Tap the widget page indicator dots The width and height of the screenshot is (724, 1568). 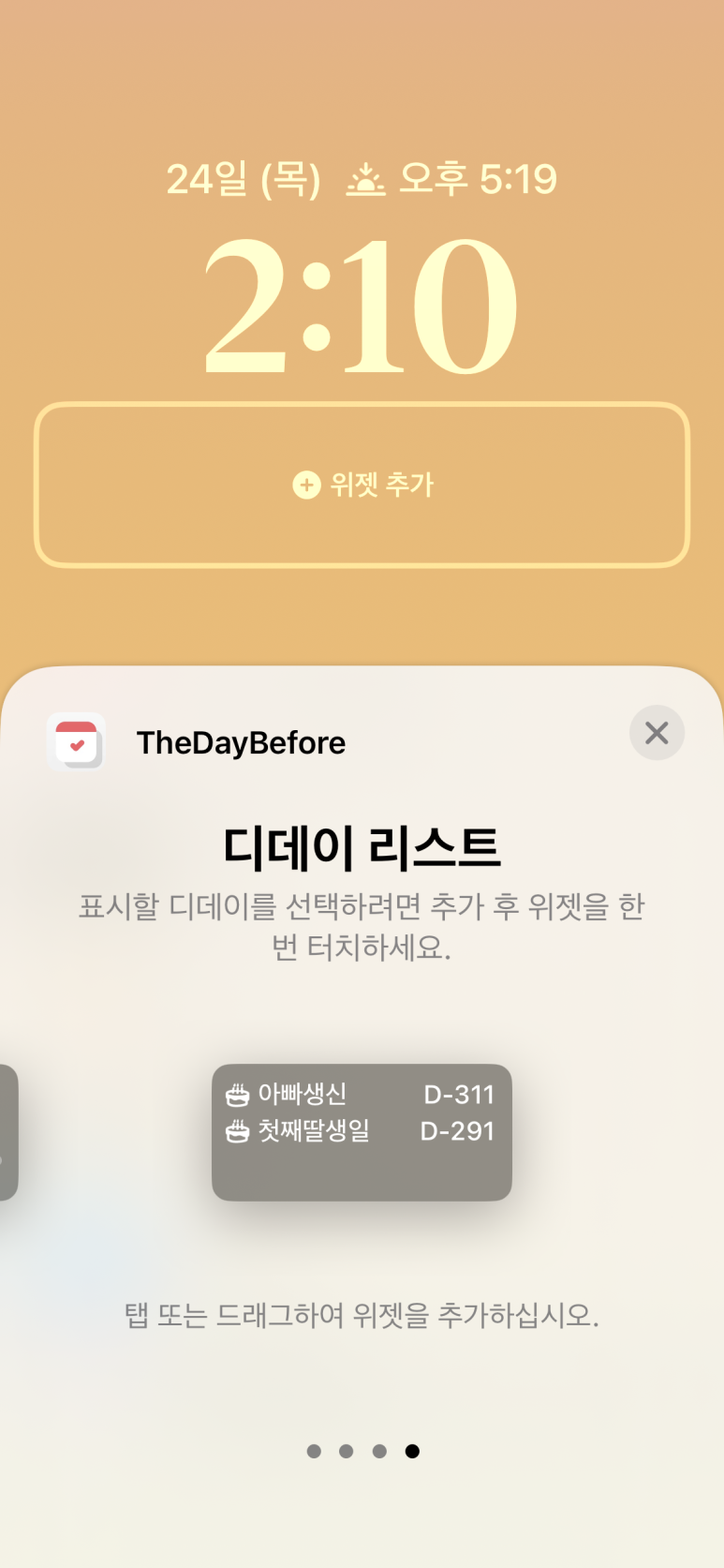click(x=362, y=1451)
